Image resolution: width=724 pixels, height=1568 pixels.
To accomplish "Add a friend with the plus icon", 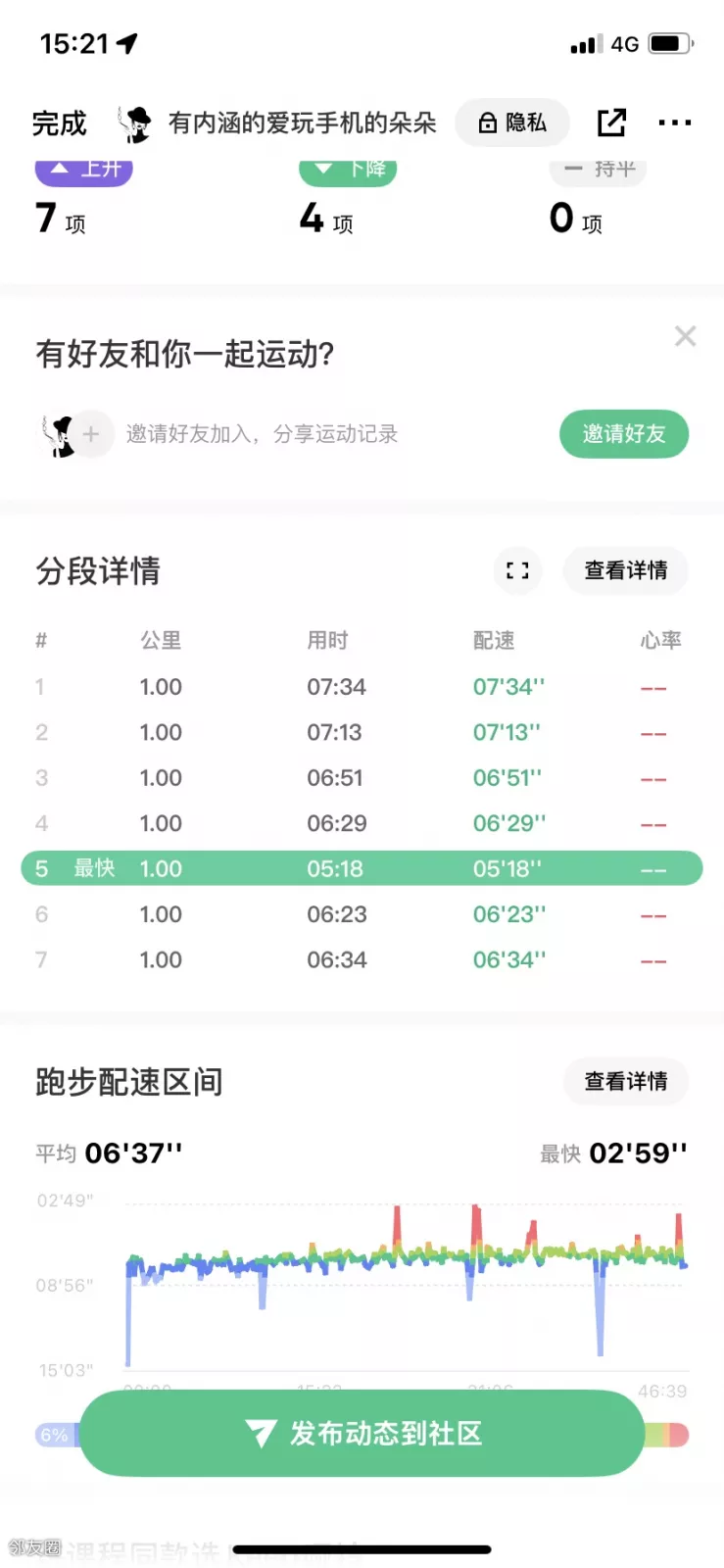I will [x=91, y=434].
